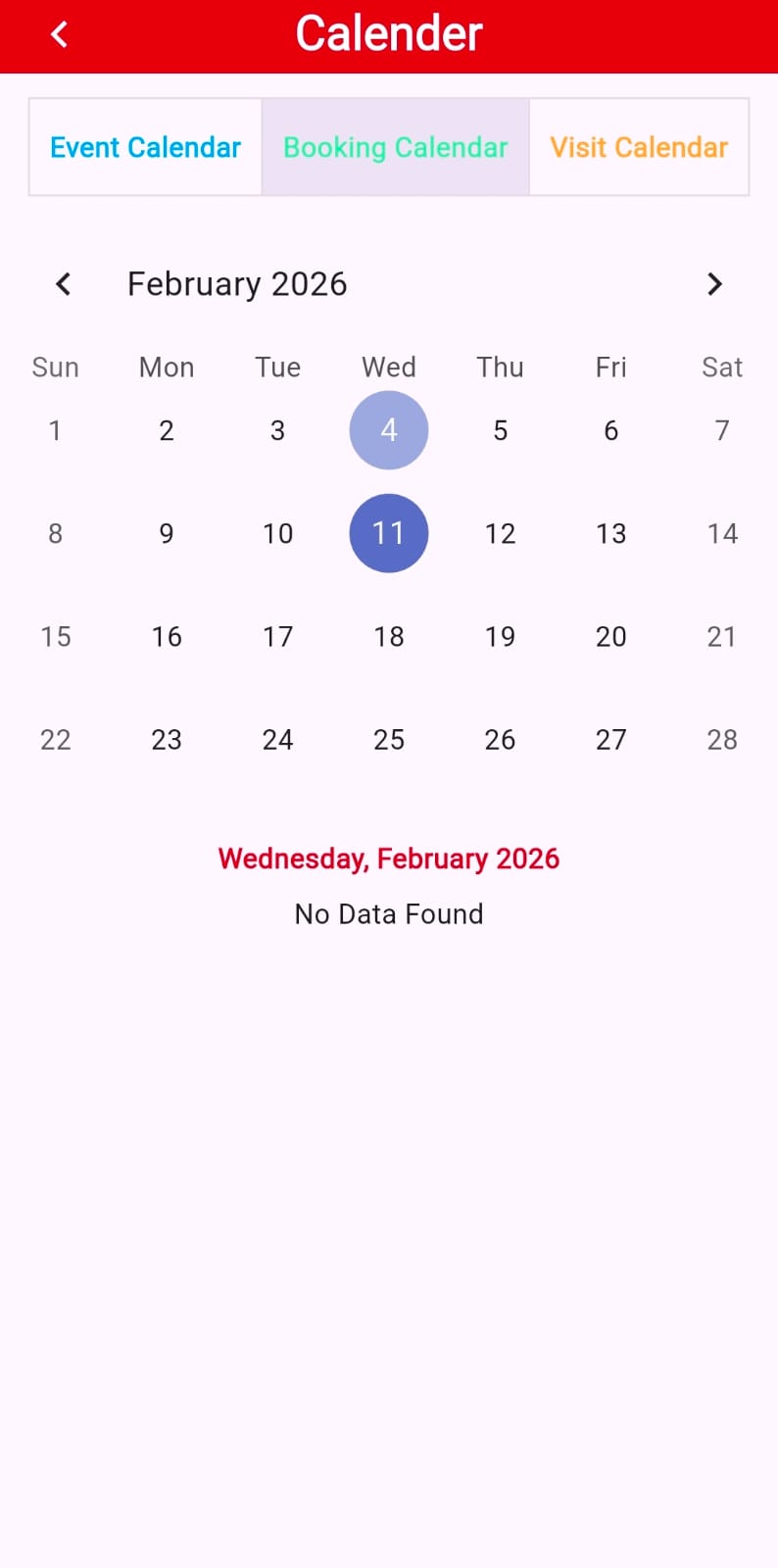Go to the previous month
This screenshot has height=1568, width=778.
(63, 284)
